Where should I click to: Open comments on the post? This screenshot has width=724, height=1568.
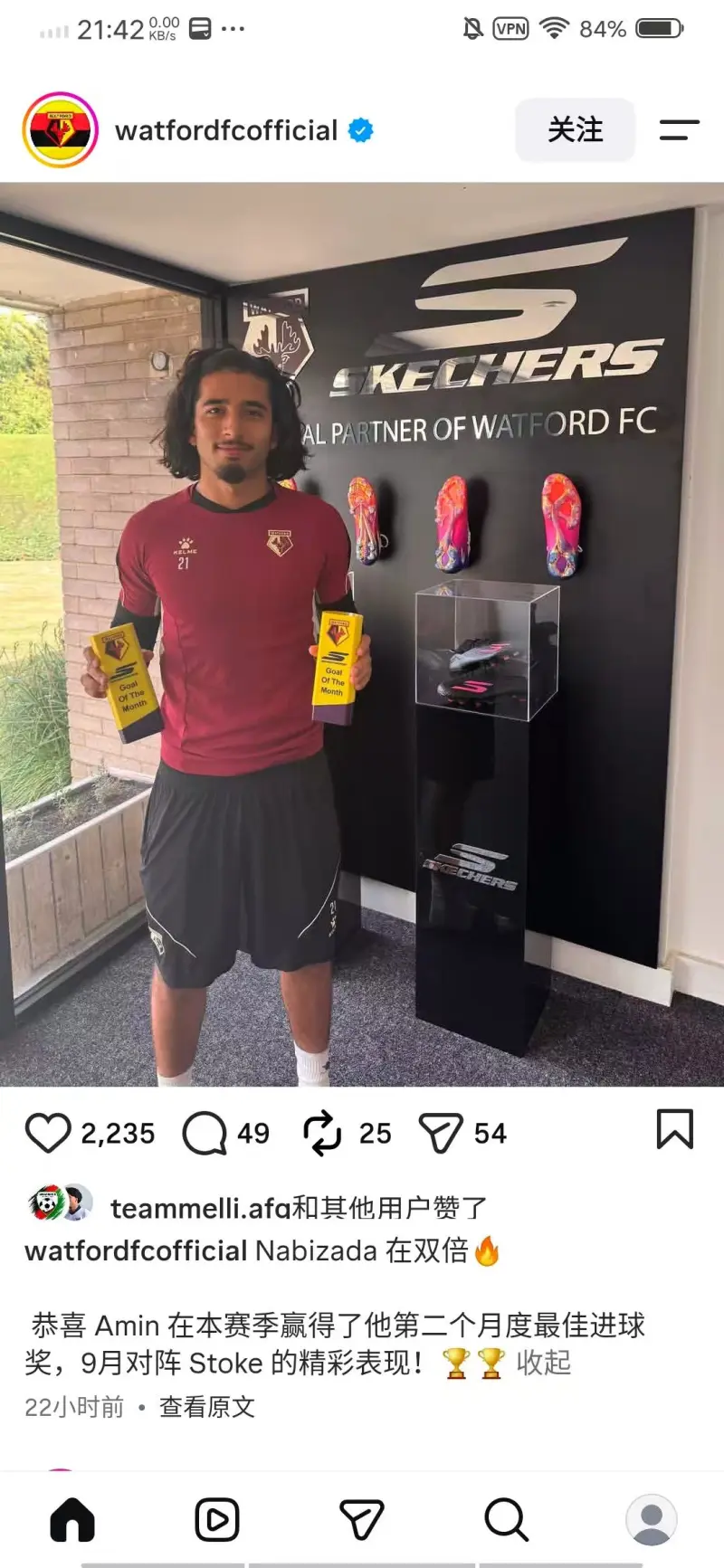tap(205, 1133)
